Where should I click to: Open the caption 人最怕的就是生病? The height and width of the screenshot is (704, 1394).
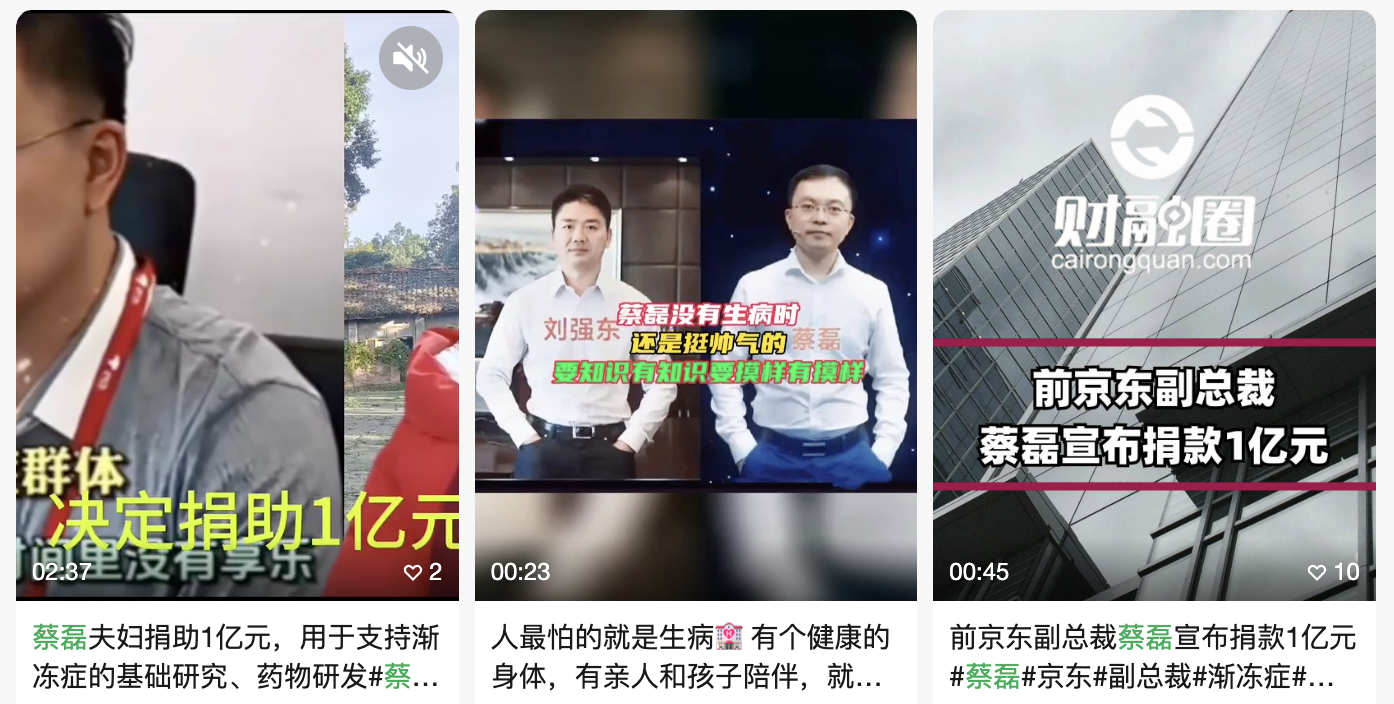(x=690, y=656)
